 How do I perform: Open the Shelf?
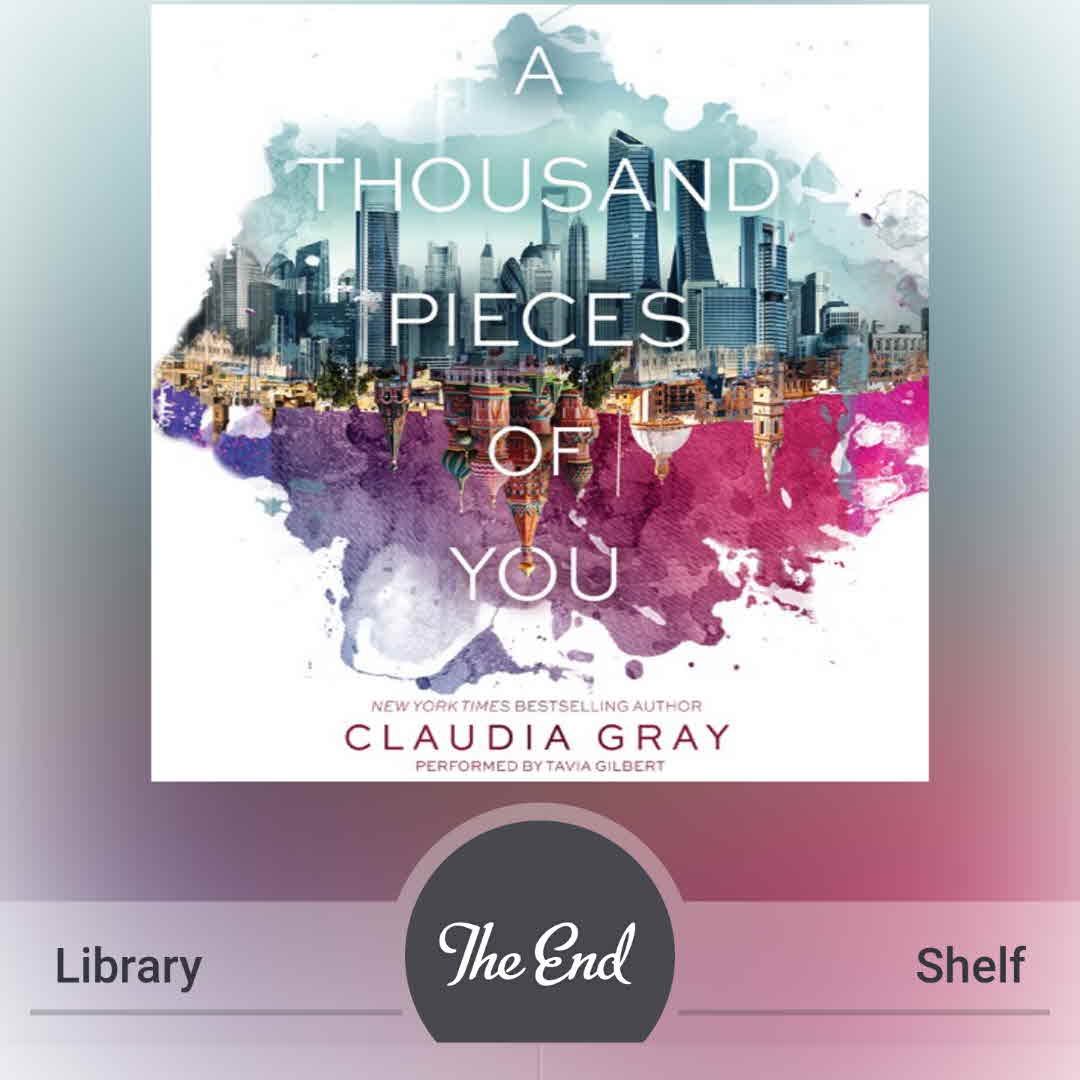pos(969,967)
